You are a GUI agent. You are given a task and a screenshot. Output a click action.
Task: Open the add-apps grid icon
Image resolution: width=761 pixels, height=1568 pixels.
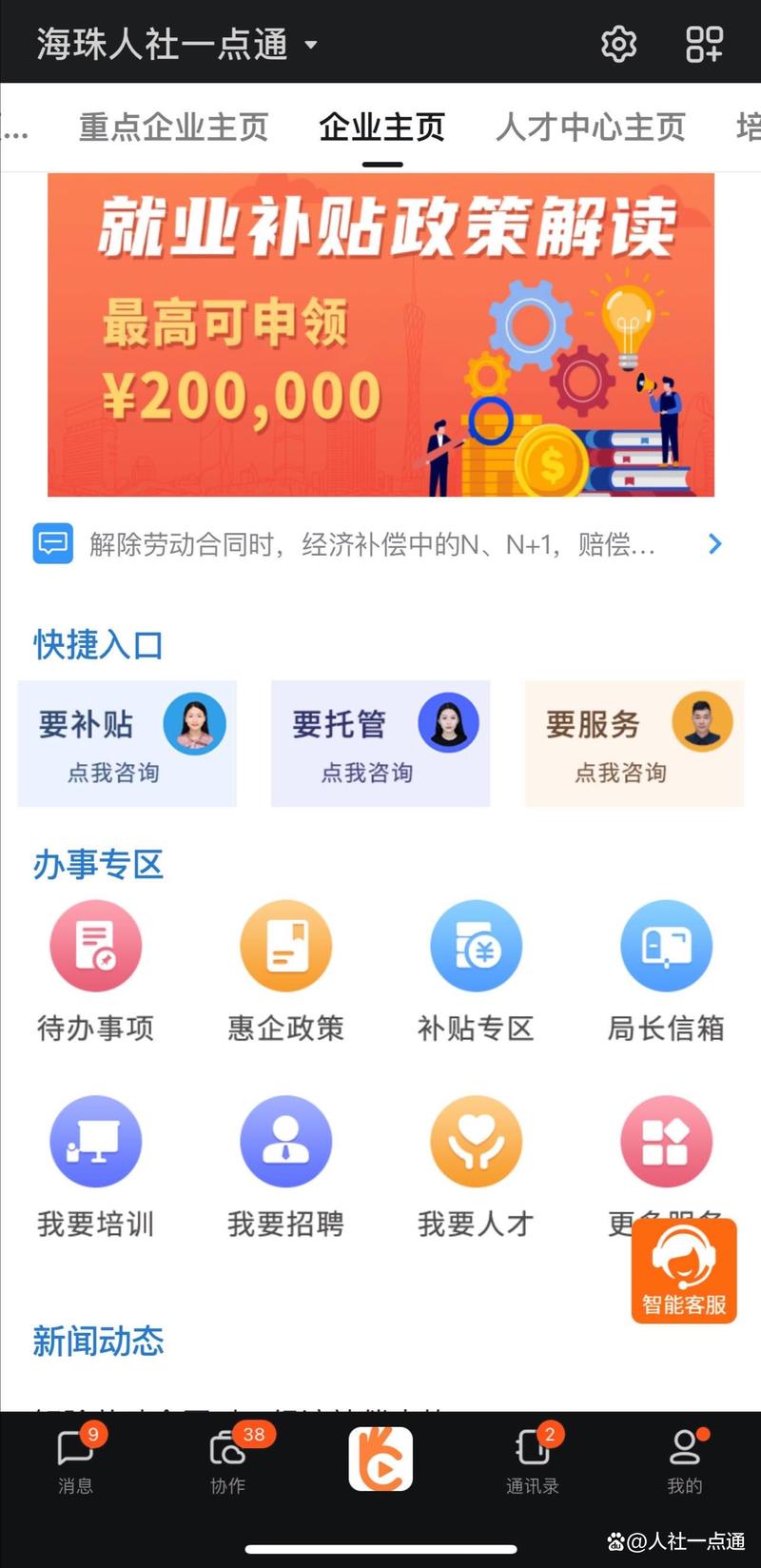[x=704, y=44]
